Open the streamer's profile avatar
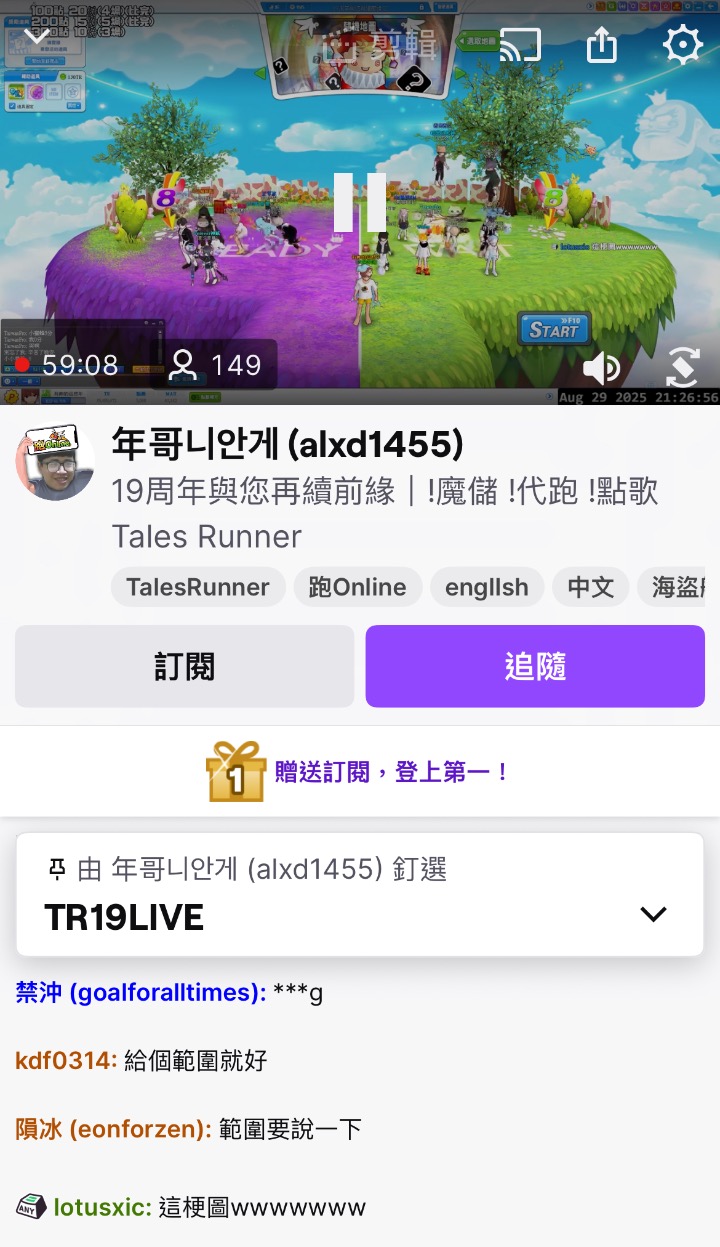The height and width of the screenshot is (1247, 720). click(55, 461)
